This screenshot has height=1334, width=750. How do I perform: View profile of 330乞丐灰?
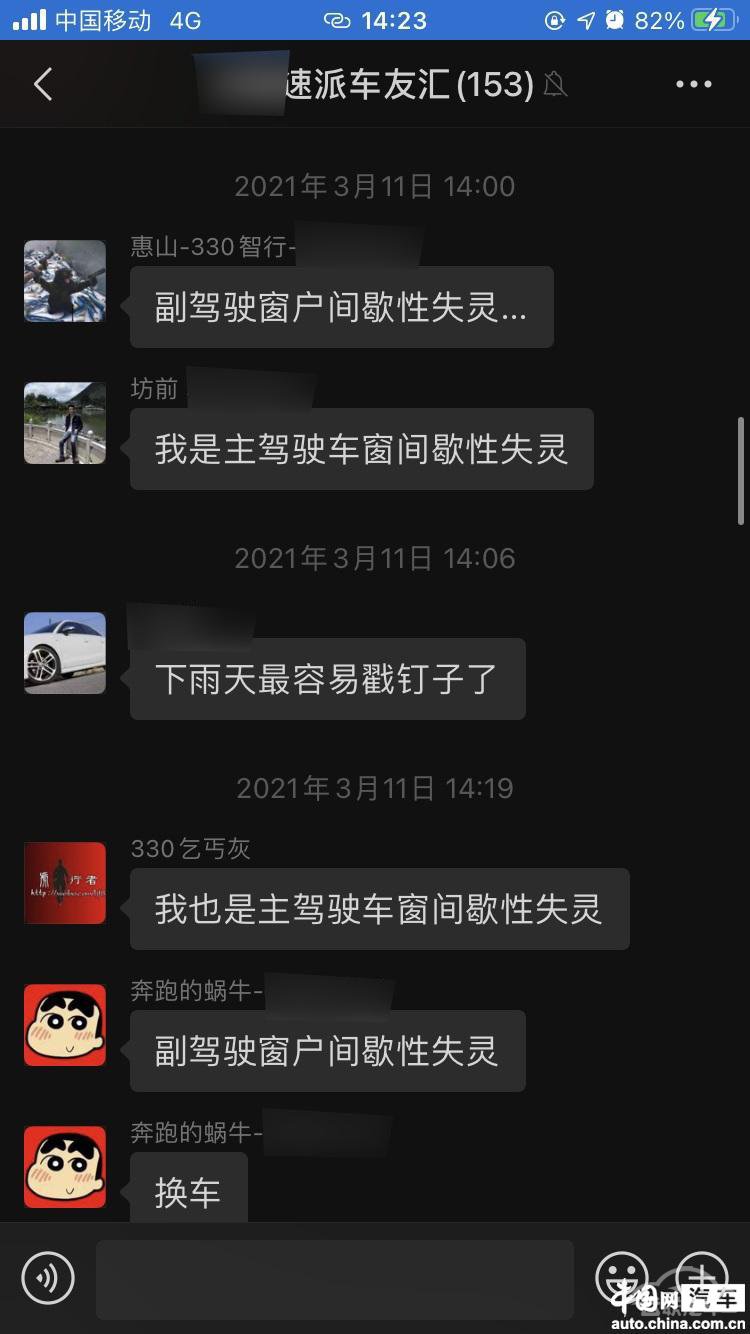65,883
